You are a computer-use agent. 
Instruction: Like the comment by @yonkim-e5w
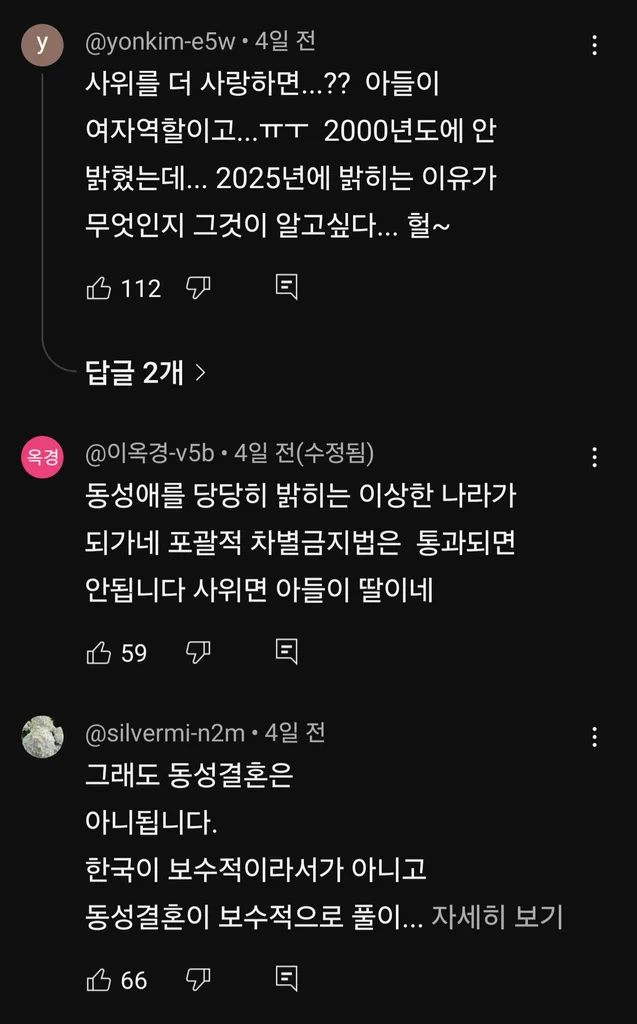99,288
